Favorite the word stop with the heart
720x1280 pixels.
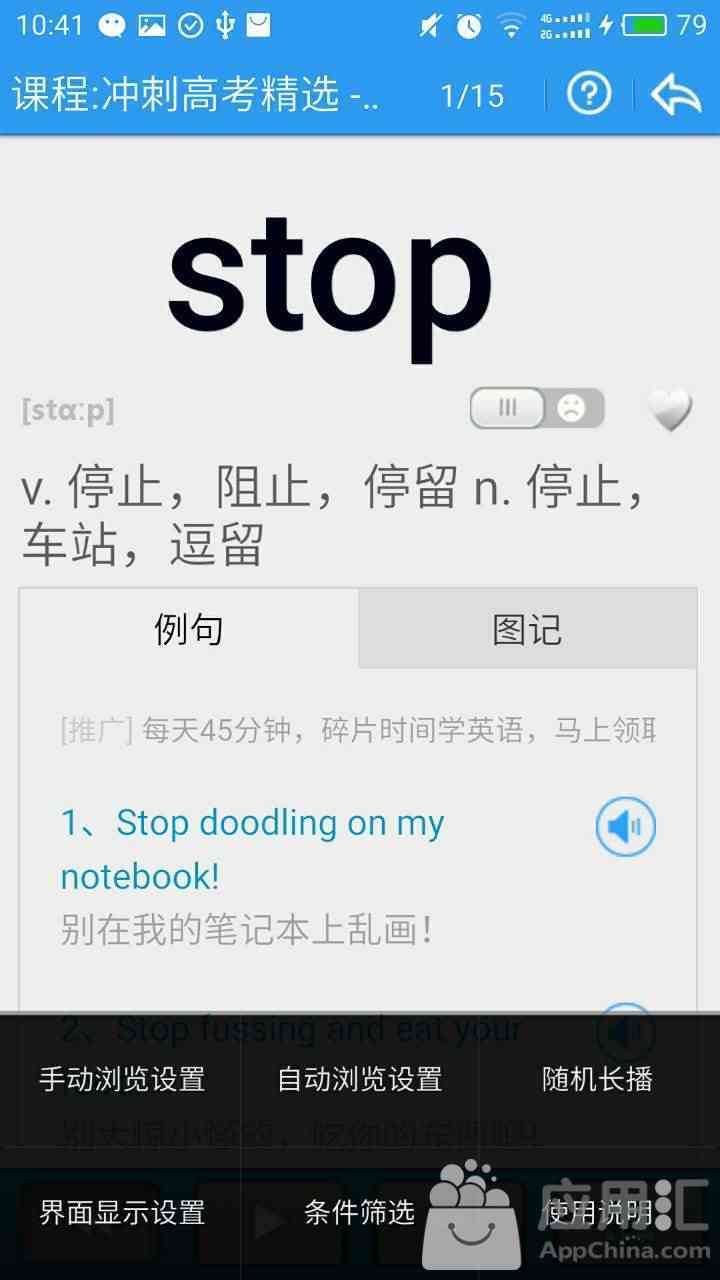coord(668,409)
